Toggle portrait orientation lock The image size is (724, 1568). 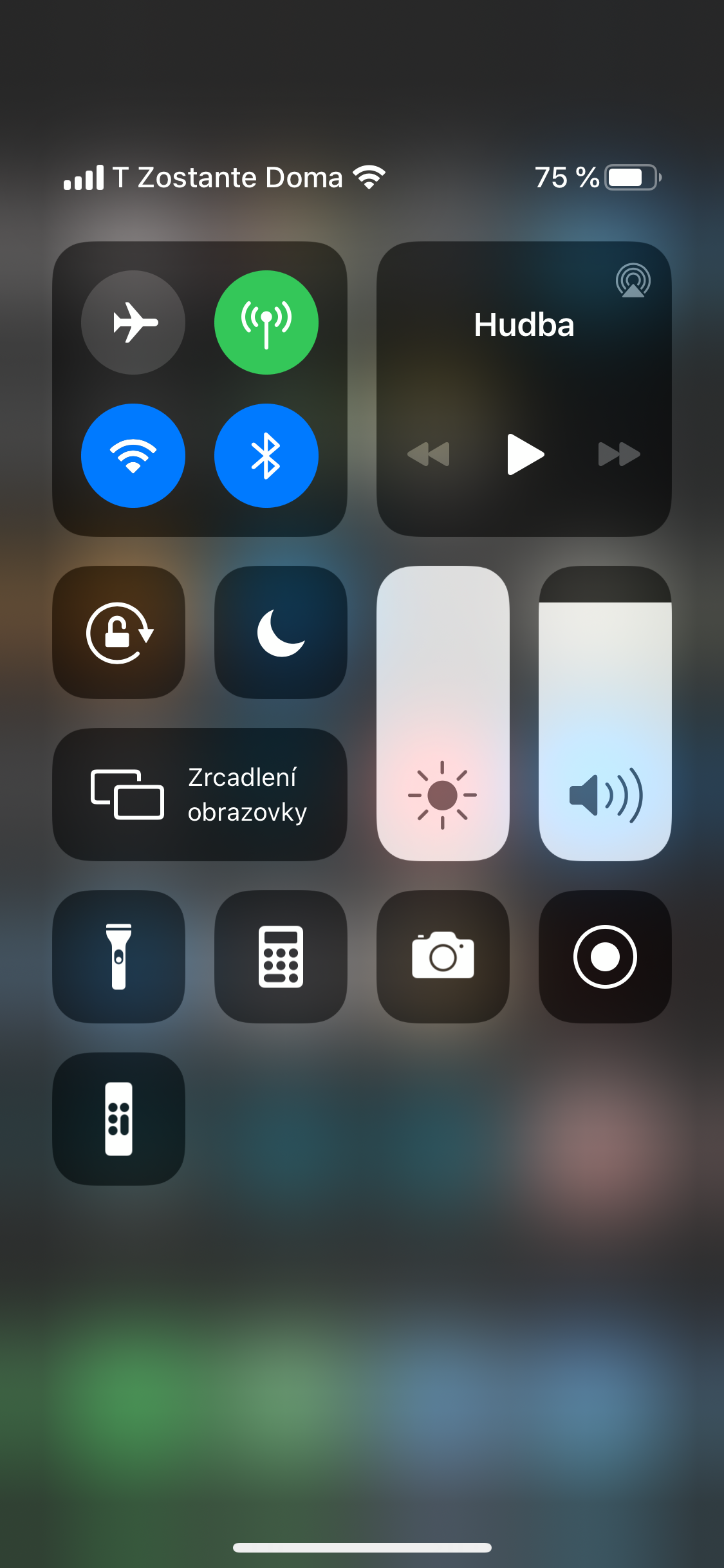click(x=119, y=632)
